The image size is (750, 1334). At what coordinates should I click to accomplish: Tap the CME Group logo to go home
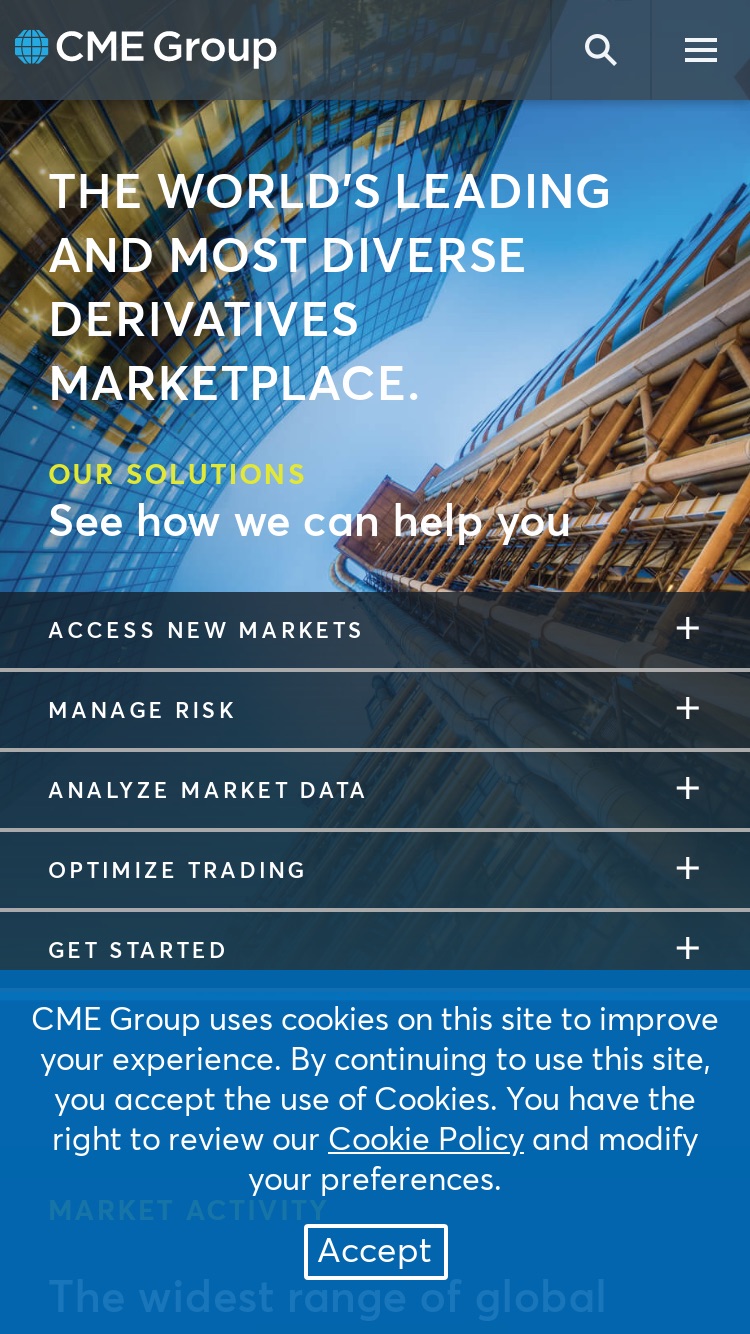146,47
